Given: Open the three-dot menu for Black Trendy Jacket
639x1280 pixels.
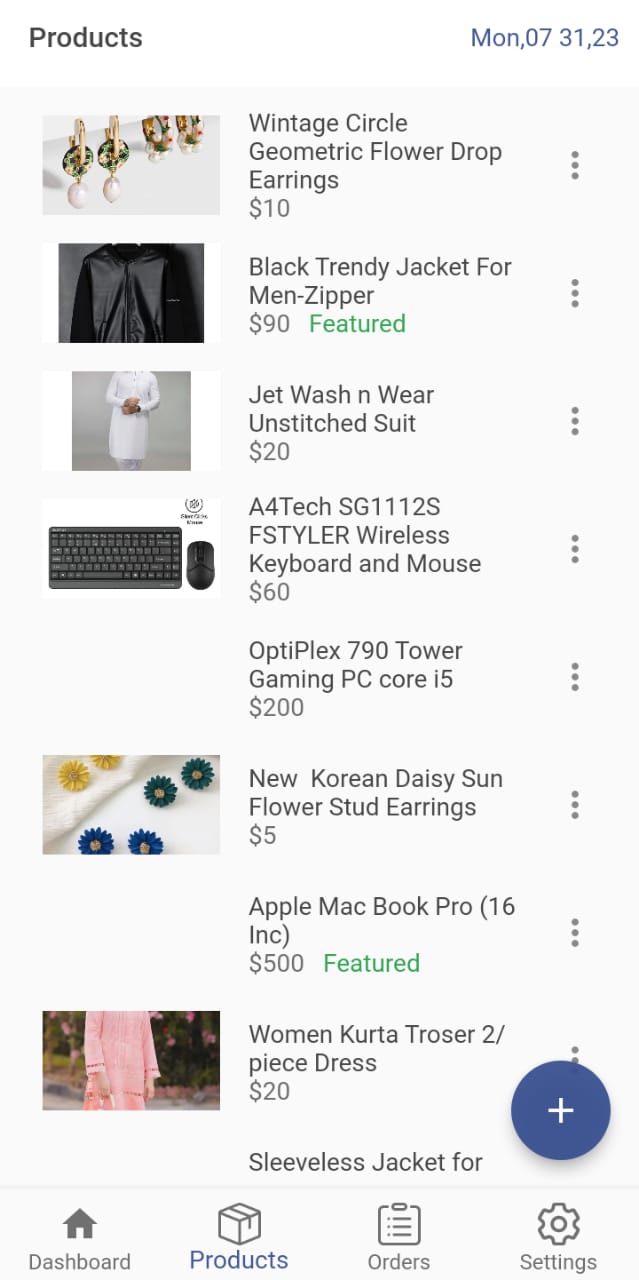Looking at the screenshot, I should pos(575,293).
